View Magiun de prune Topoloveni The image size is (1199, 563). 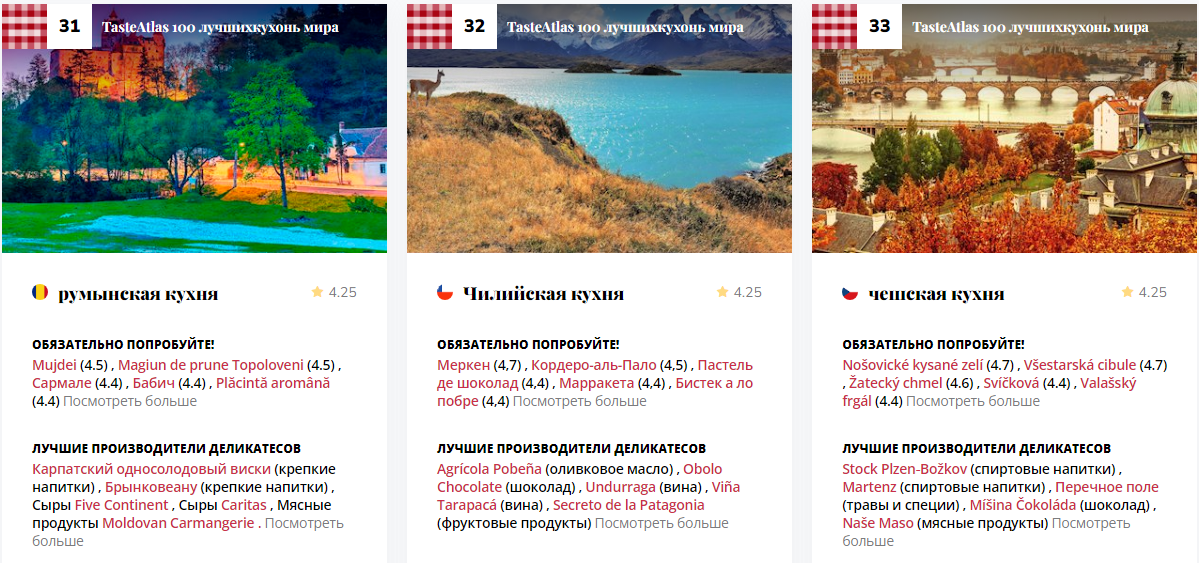pos(211,365)
